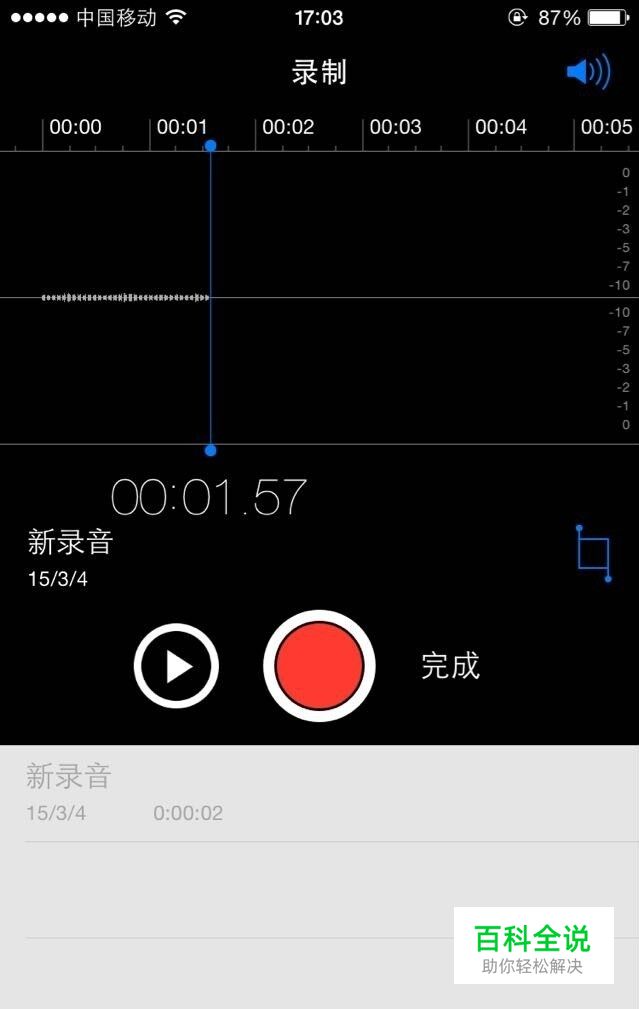
Task: Open the 新录音 recording in list
Action: point(200,792)
